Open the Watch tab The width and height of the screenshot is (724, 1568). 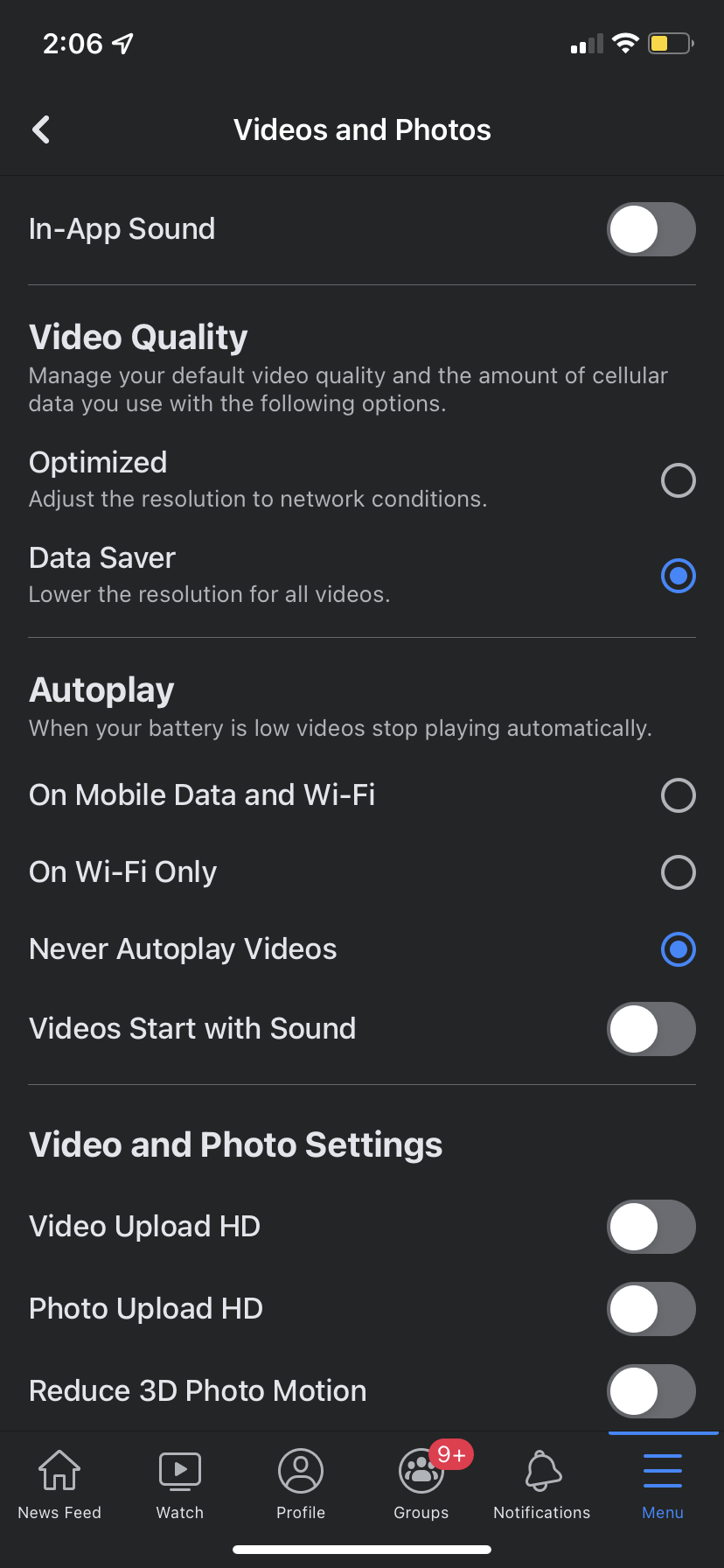click(180, 1484)
